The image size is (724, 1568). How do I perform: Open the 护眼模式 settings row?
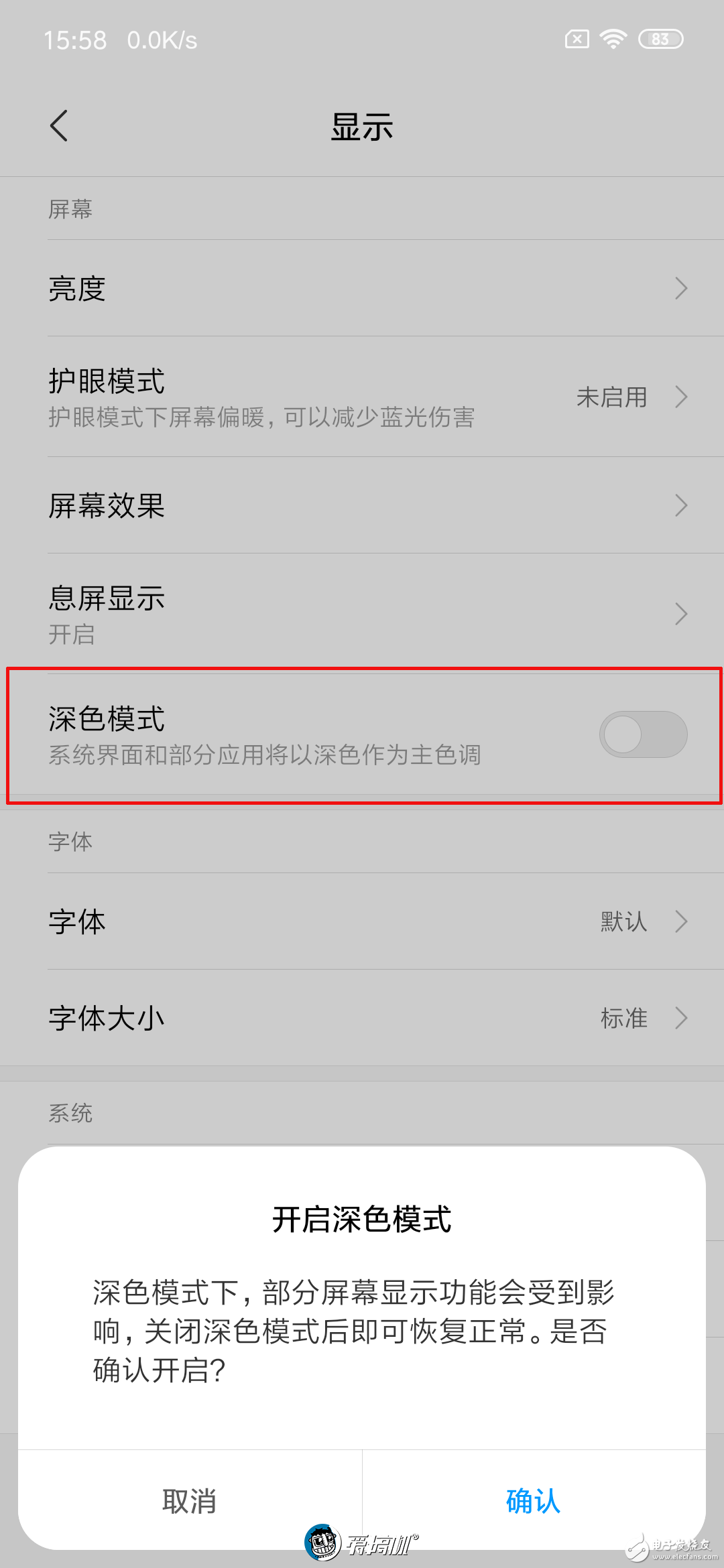(x=362, y=397)
